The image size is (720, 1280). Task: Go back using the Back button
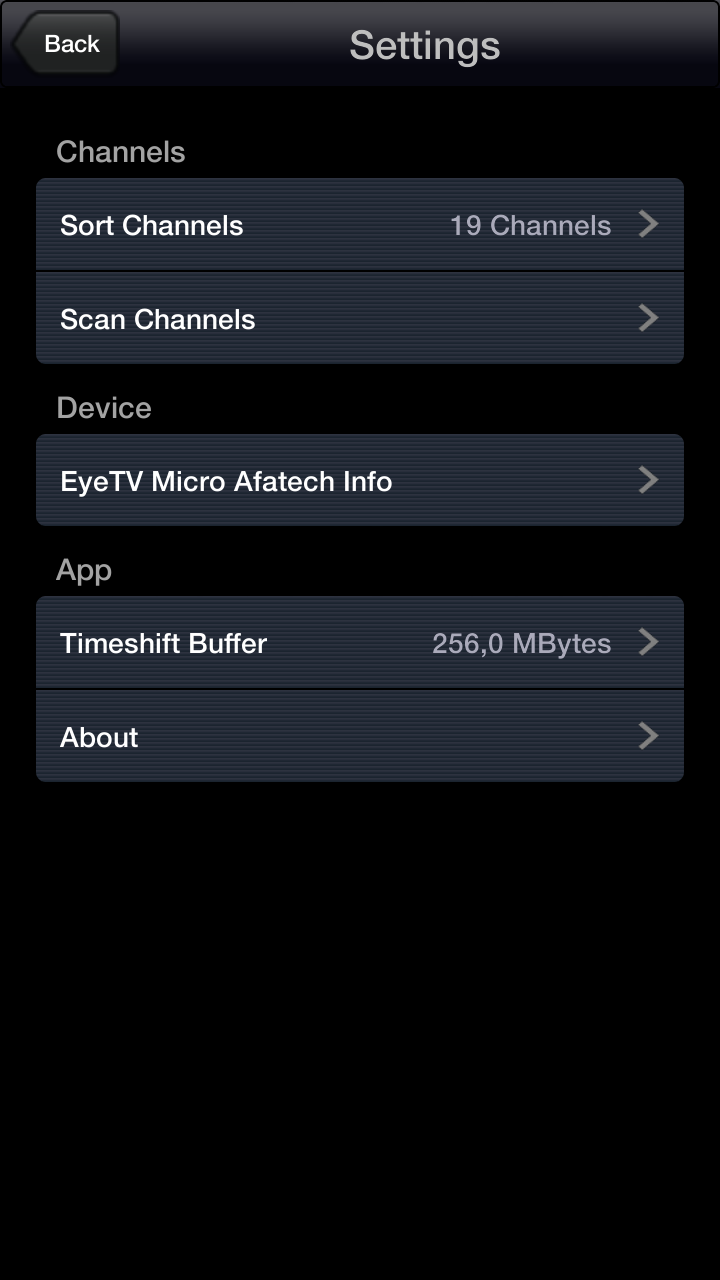(66, 44)
